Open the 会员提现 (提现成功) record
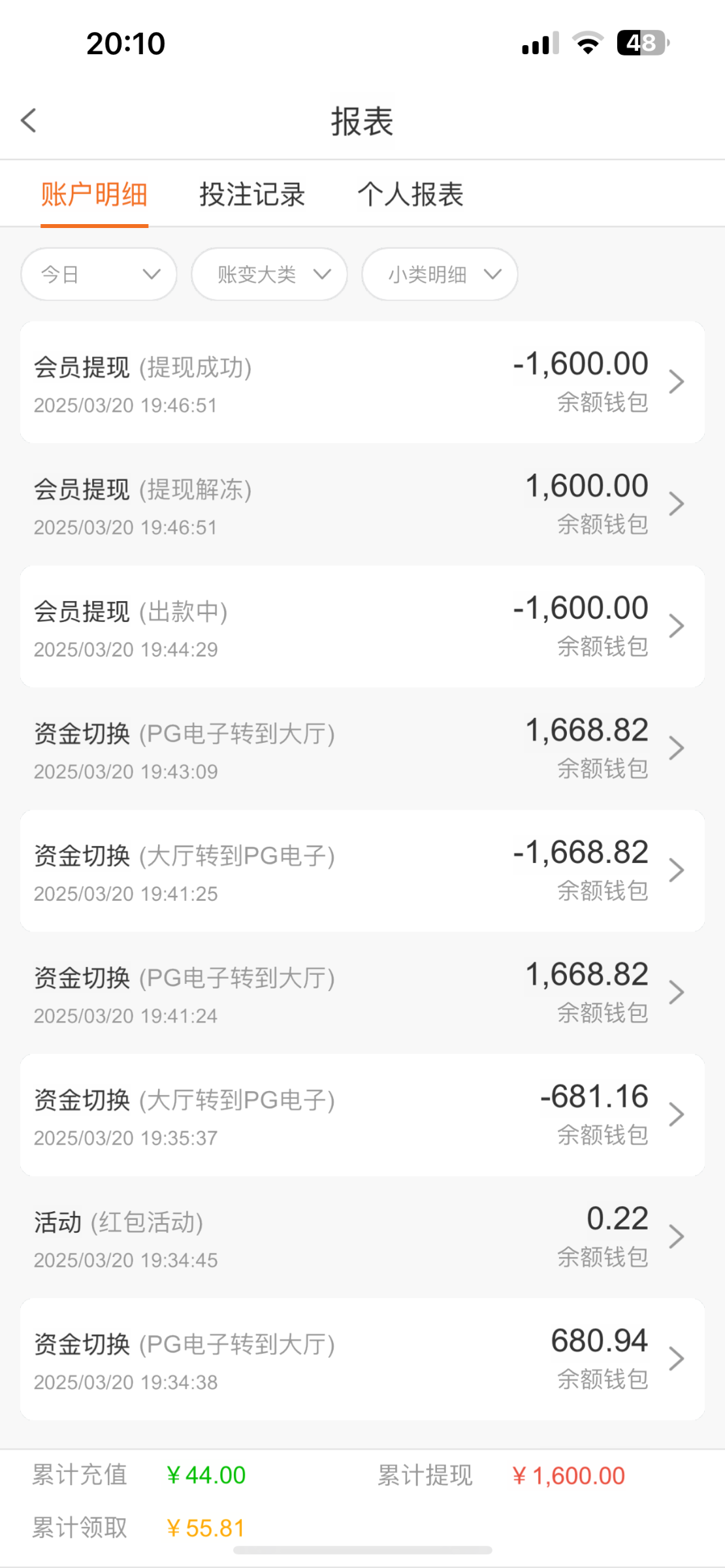The image size is (725, 1568). [x=362, y=382]
